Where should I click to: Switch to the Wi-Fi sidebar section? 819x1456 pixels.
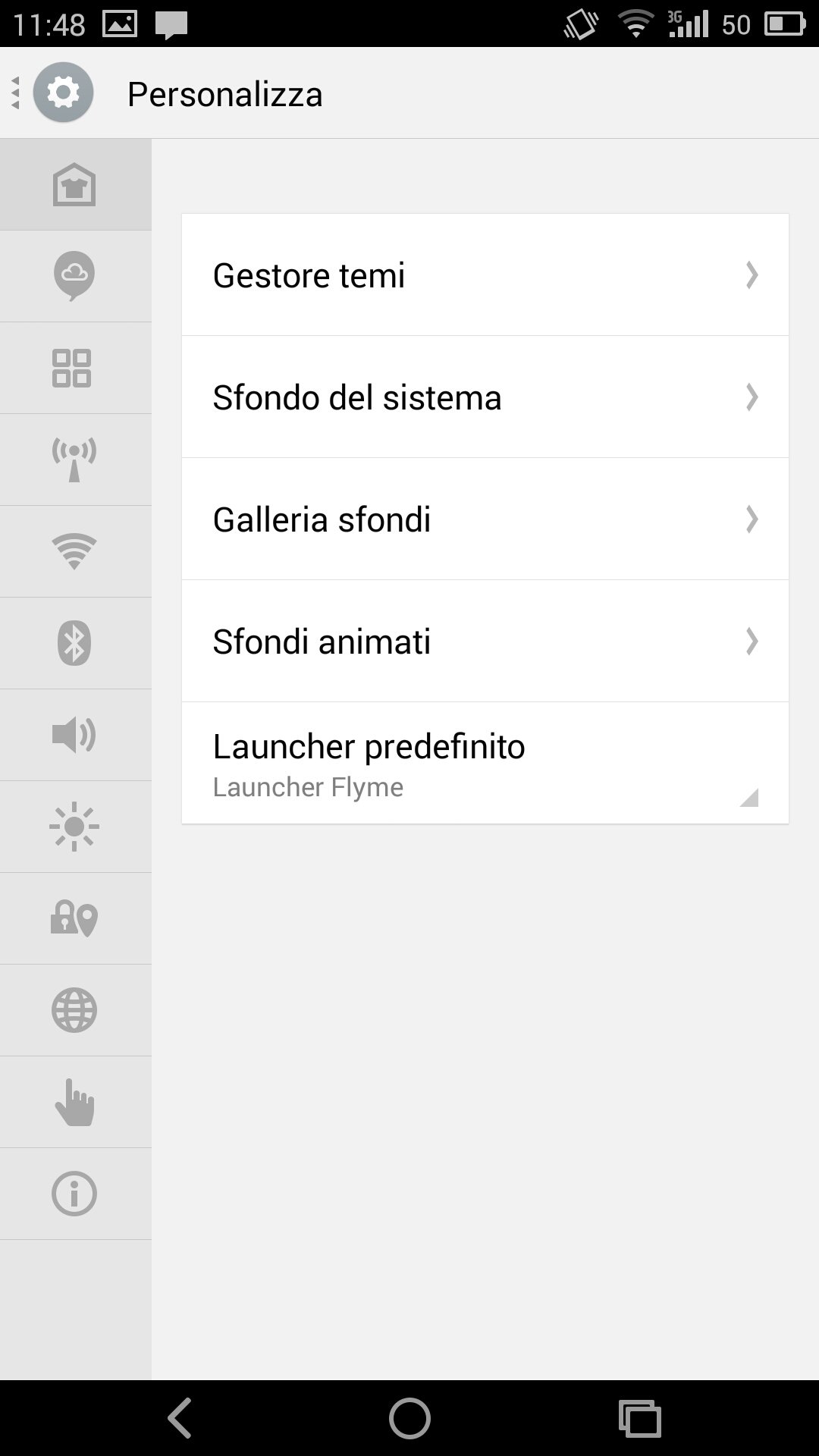coord(74,551)
